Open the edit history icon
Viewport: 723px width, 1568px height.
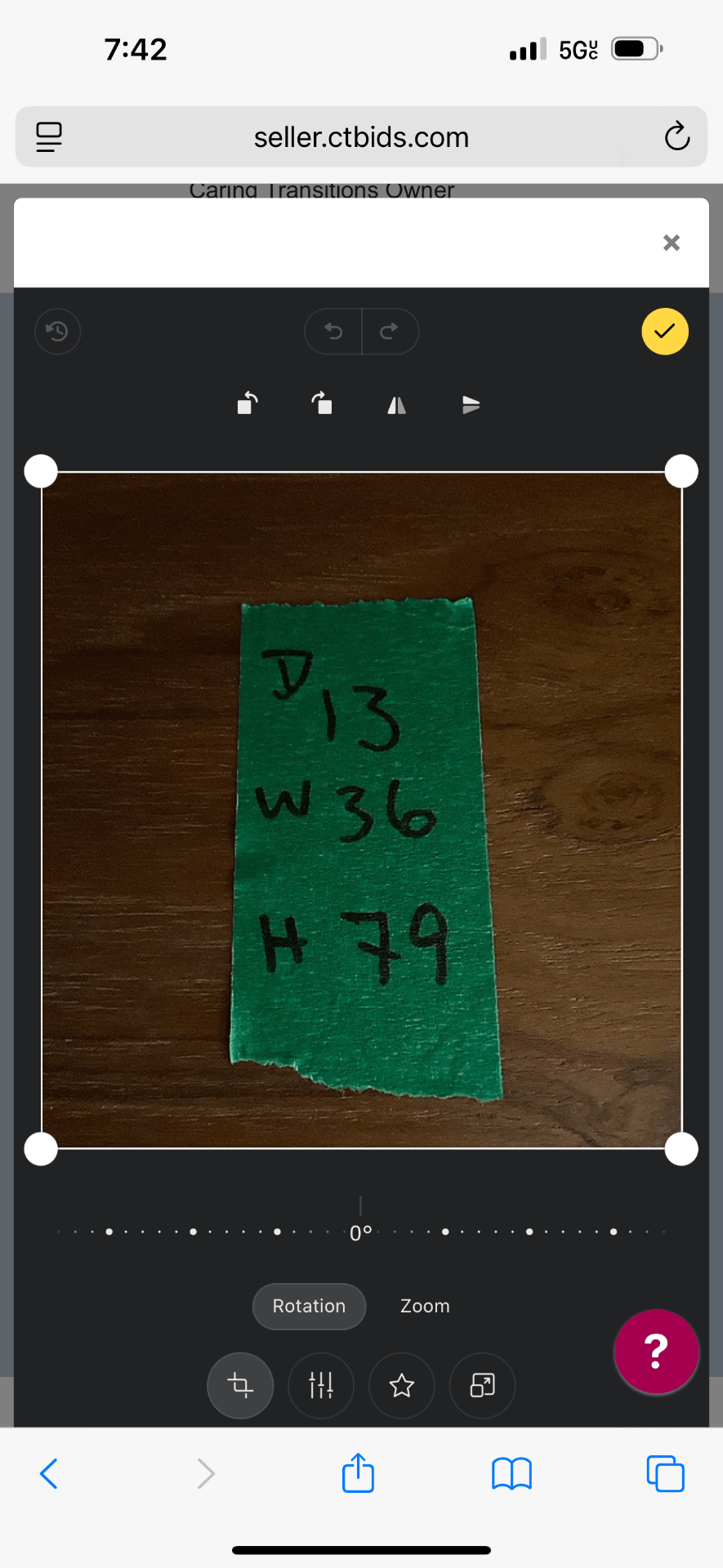58,332
